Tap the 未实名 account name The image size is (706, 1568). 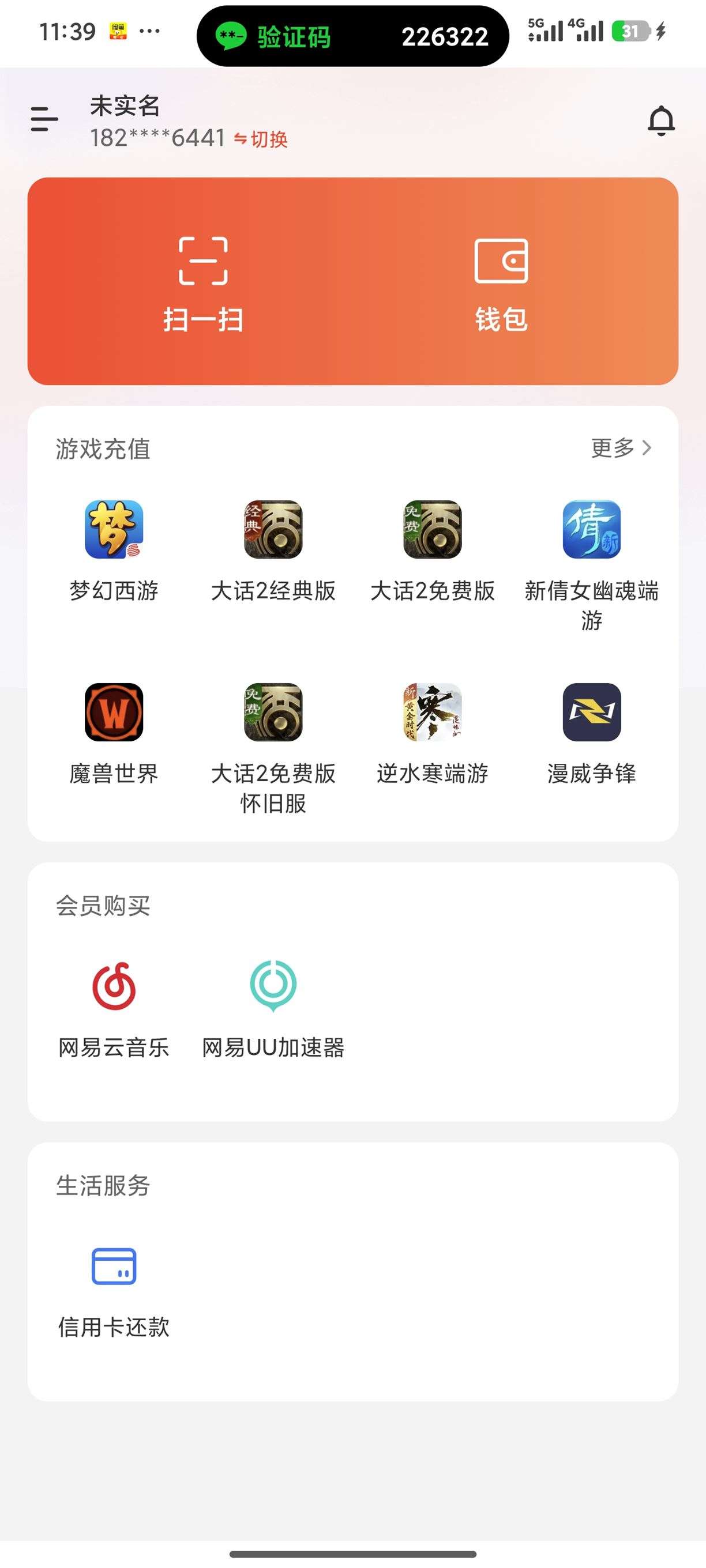click(x=123, y=107)
